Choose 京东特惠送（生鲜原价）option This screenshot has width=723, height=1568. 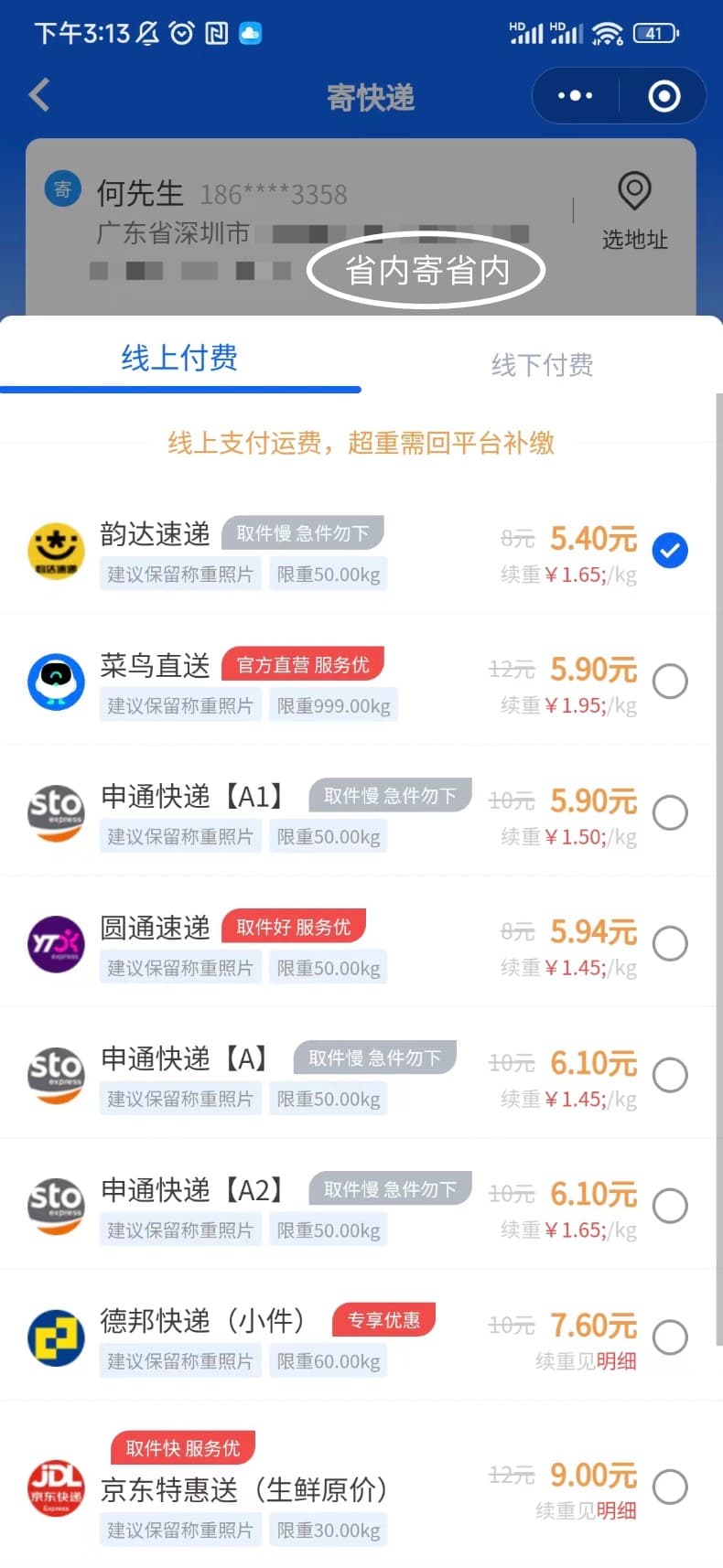[670, 1487]
